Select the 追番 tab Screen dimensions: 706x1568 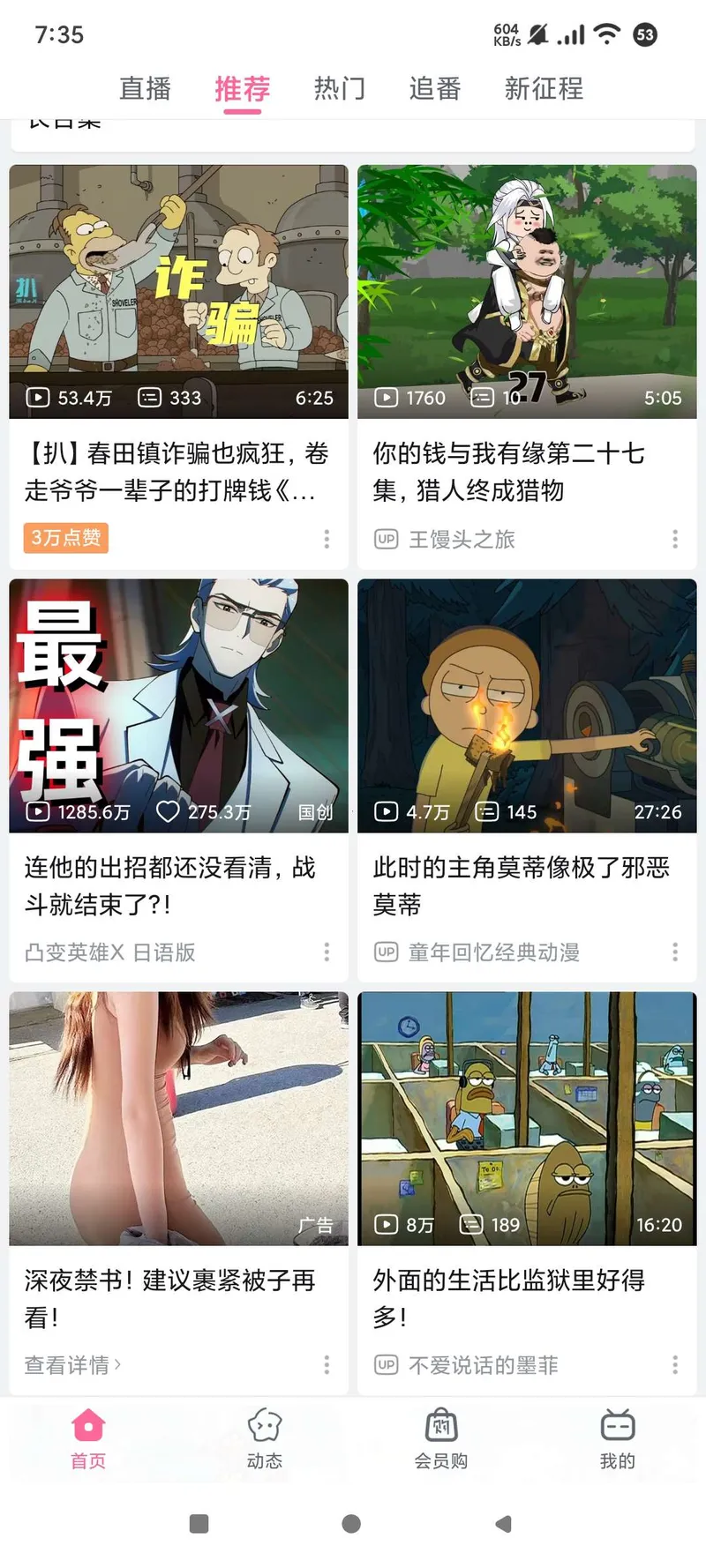coord(433,88)
